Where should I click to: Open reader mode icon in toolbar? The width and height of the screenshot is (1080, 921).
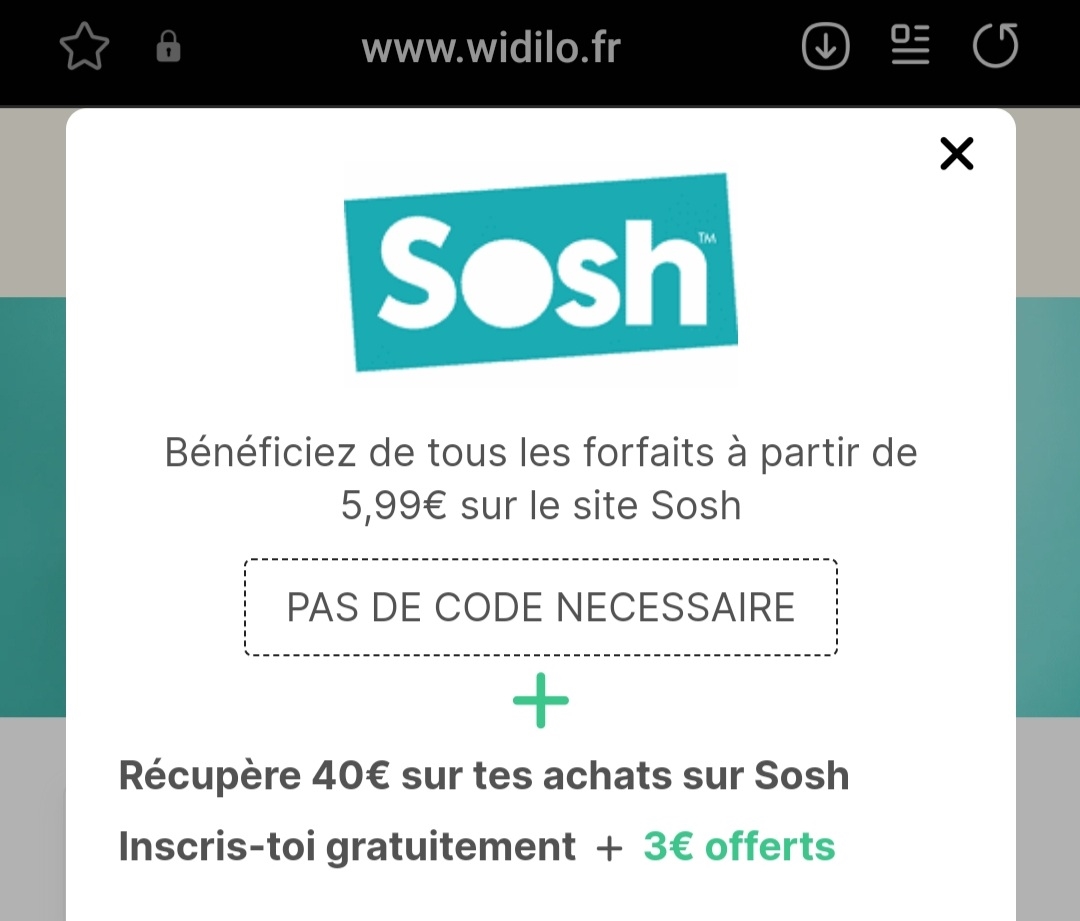(910, 47)
